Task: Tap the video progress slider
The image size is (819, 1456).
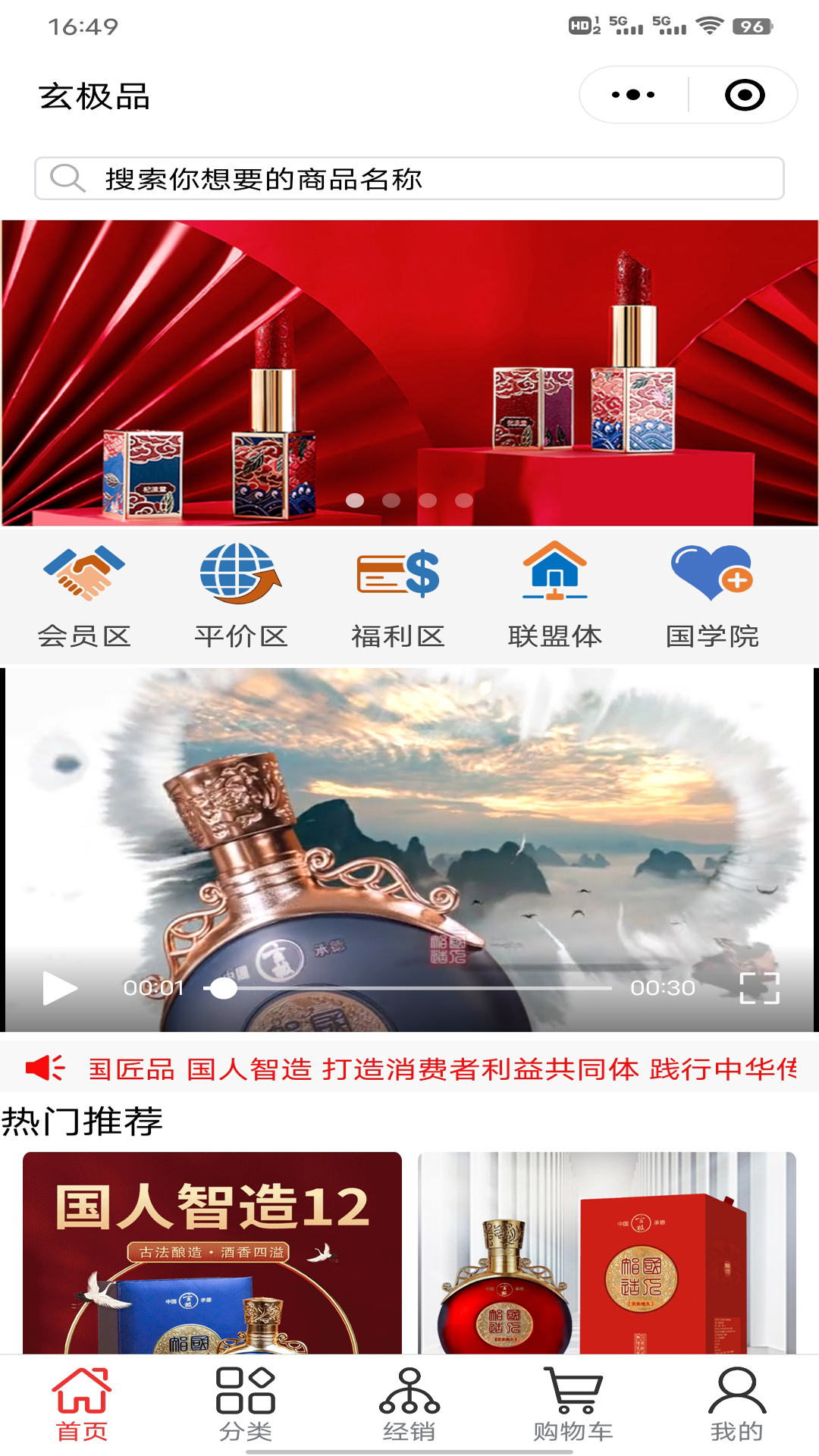Action: click(408, 988)
